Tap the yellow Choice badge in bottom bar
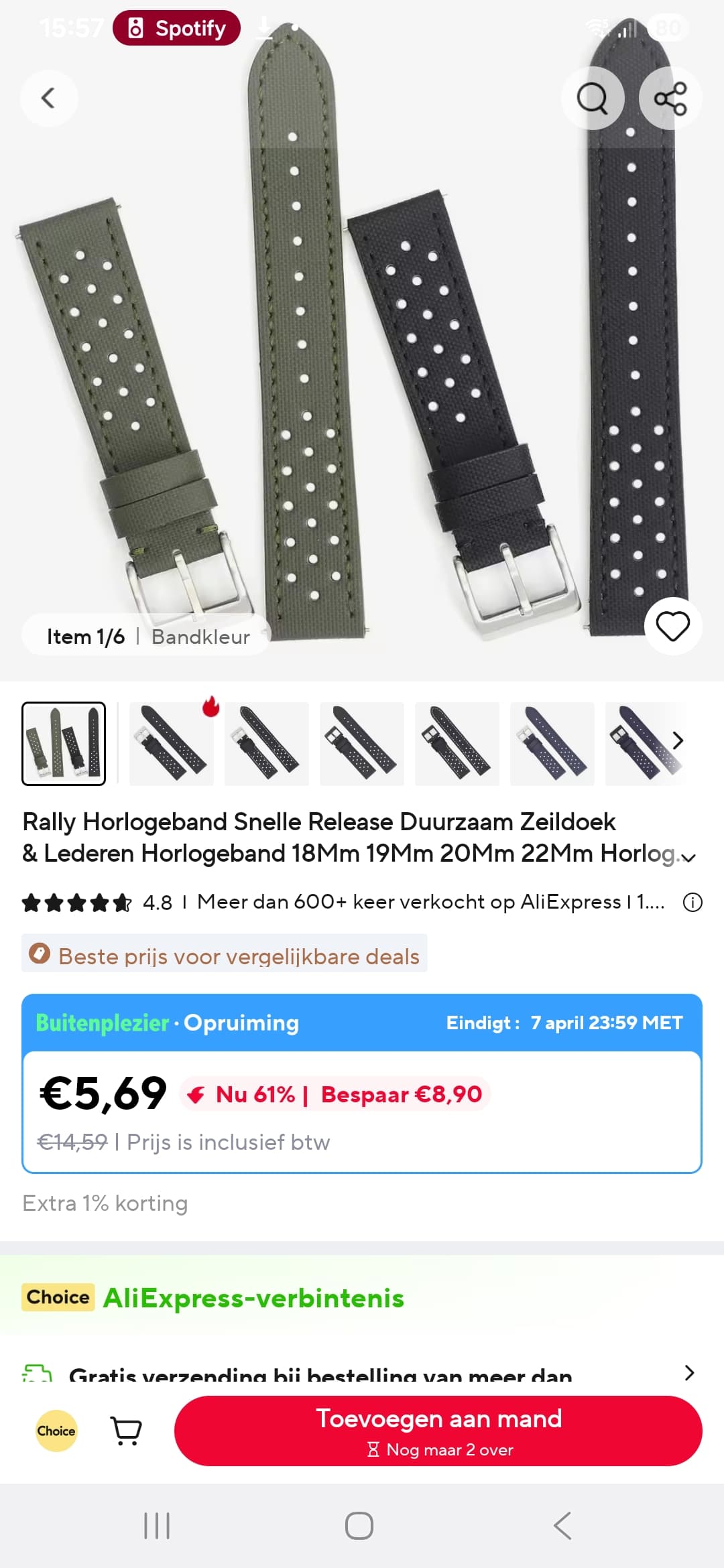Screen dimensions: 724x1568 point(56,1431)
